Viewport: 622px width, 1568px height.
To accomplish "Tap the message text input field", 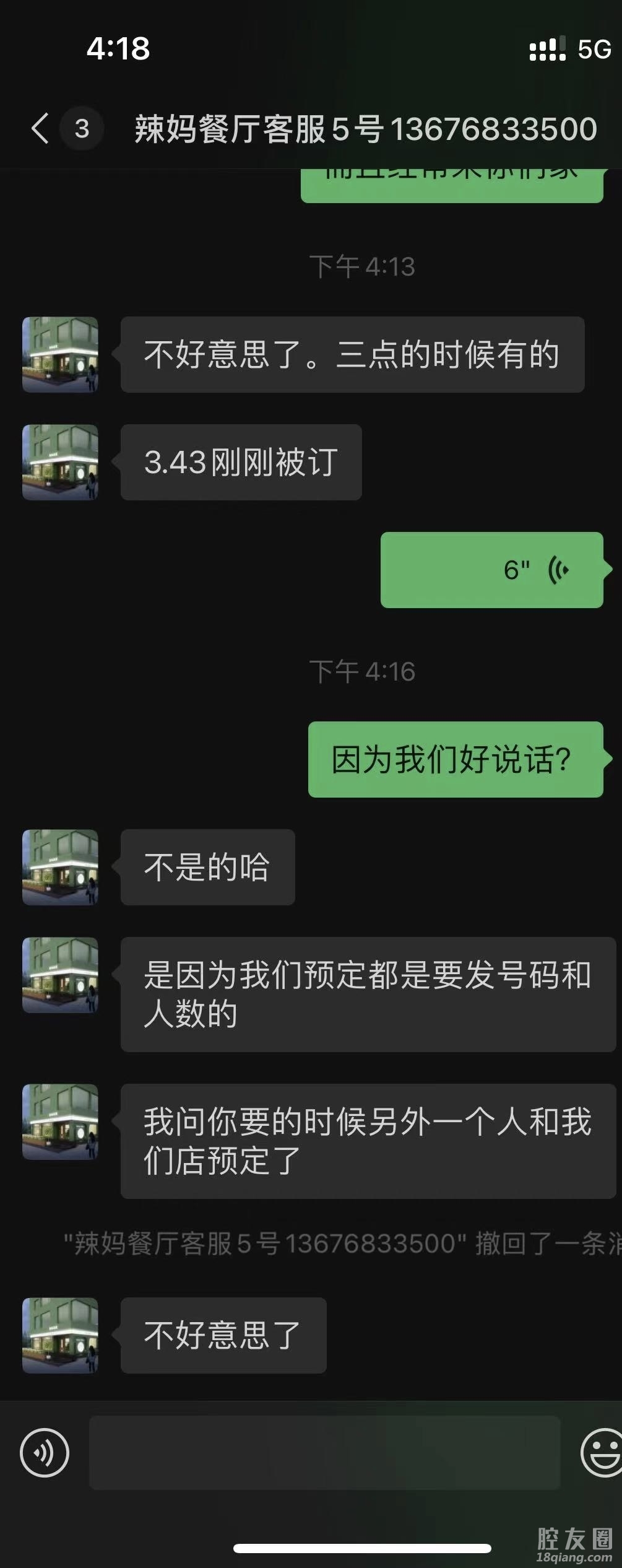I will pos(324,1452).
